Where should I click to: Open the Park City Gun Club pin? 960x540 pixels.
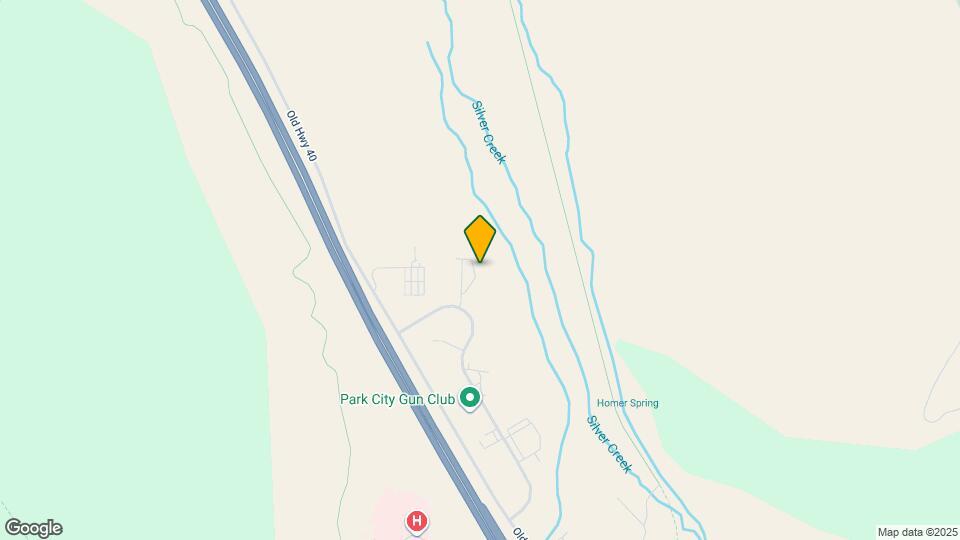[x=470, y=398]
